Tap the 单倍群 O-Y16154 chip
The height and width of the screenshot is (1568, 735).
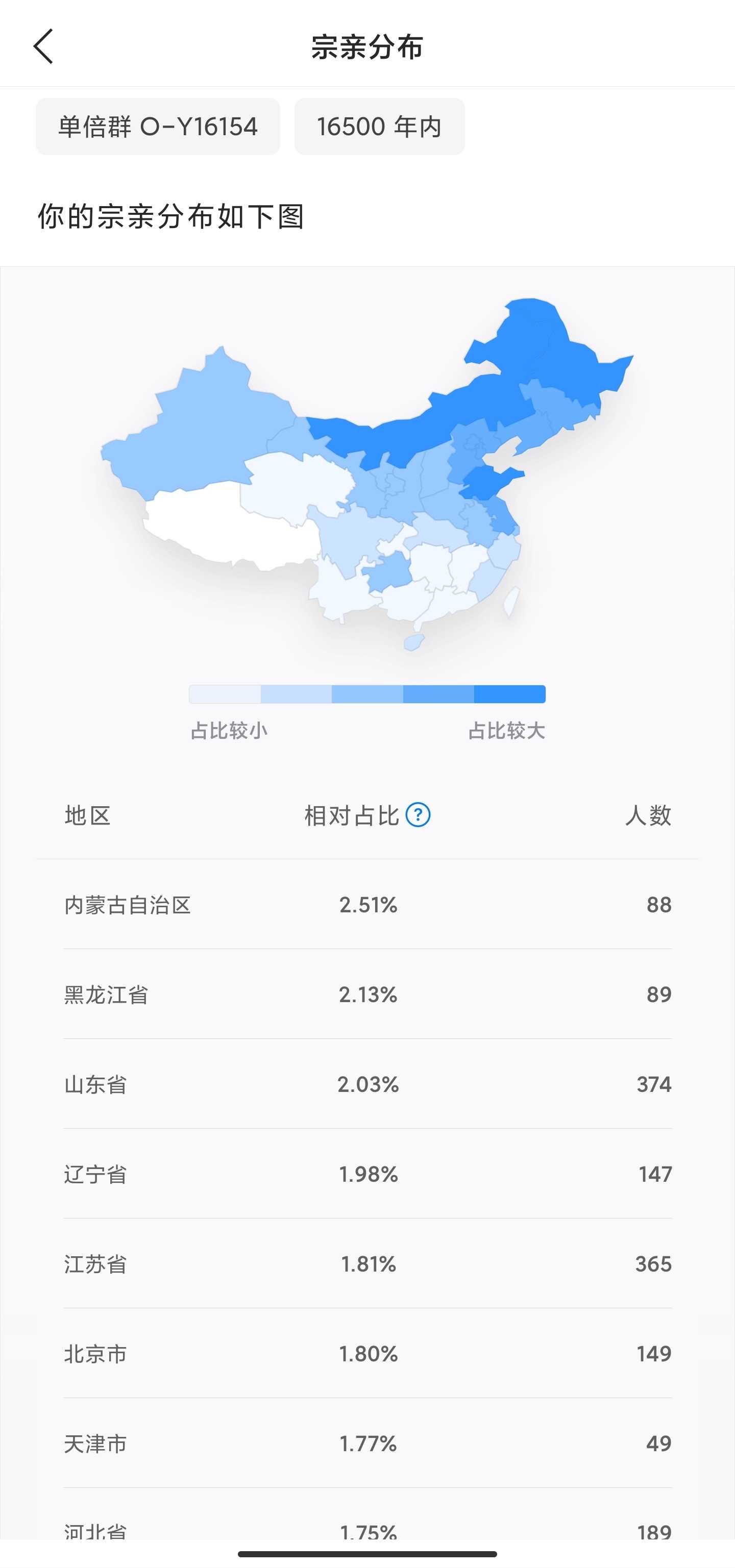pos(158,127)
